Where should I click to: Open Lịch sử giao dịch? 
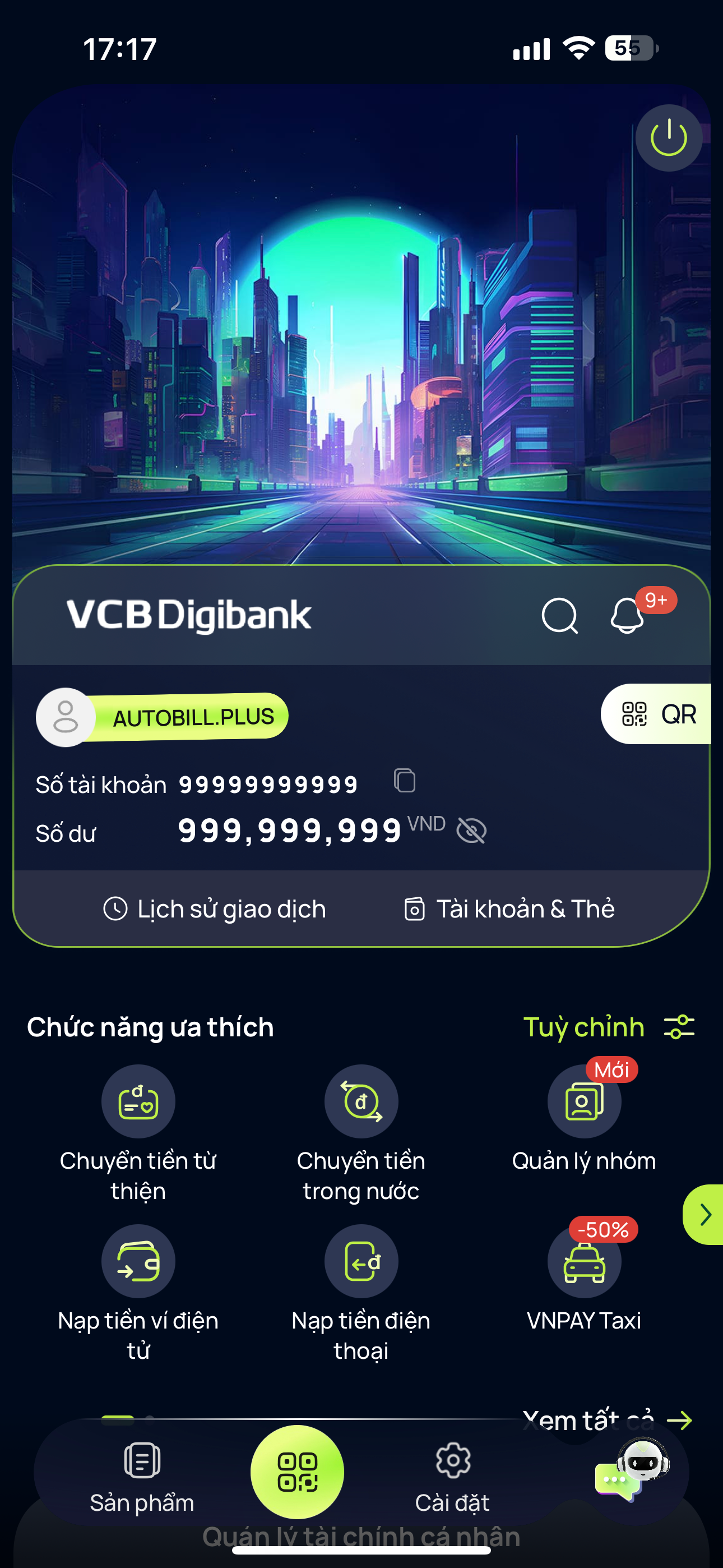pyautogui.click(x=214, y=909)
